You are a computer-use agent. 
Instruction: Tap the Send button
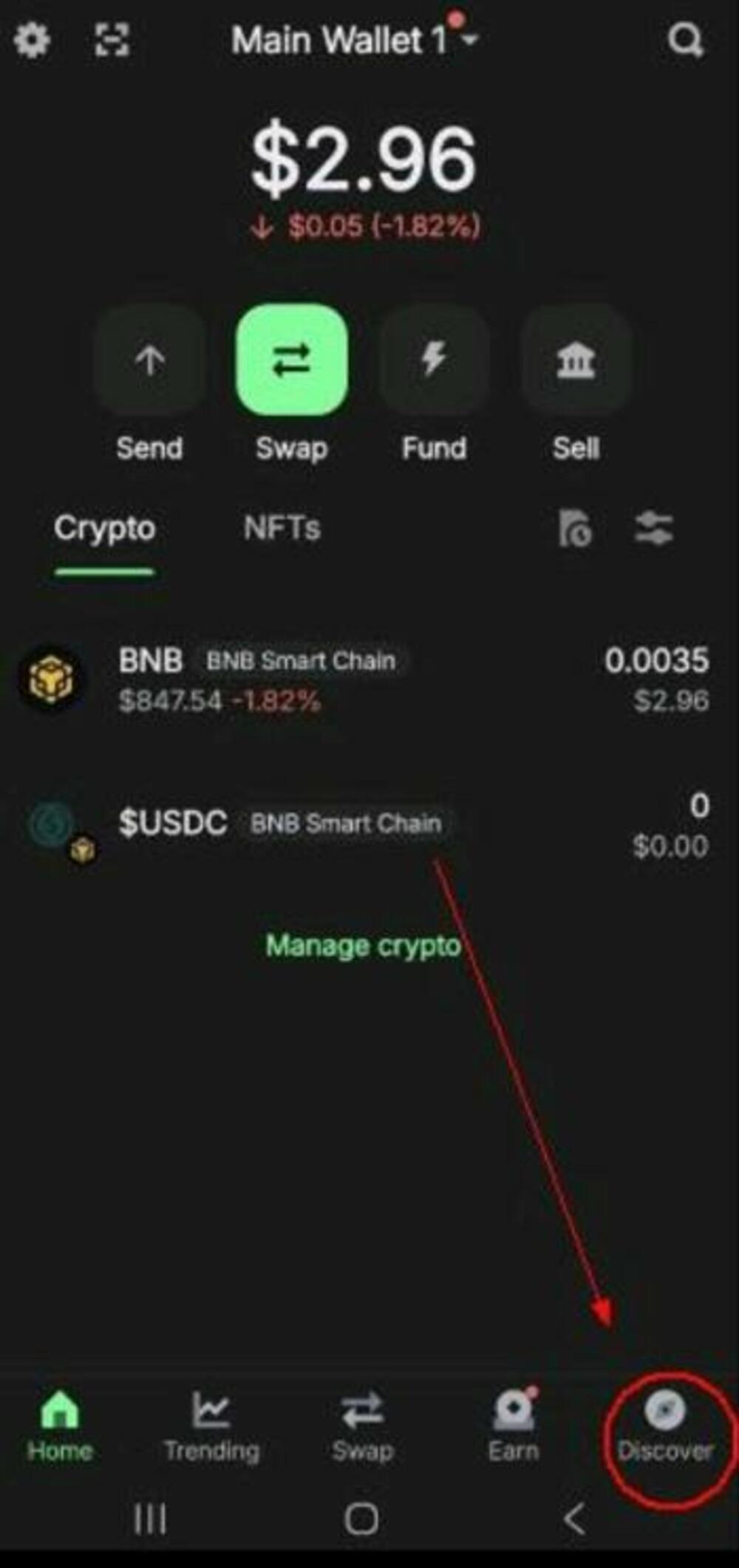pos(150,361)
